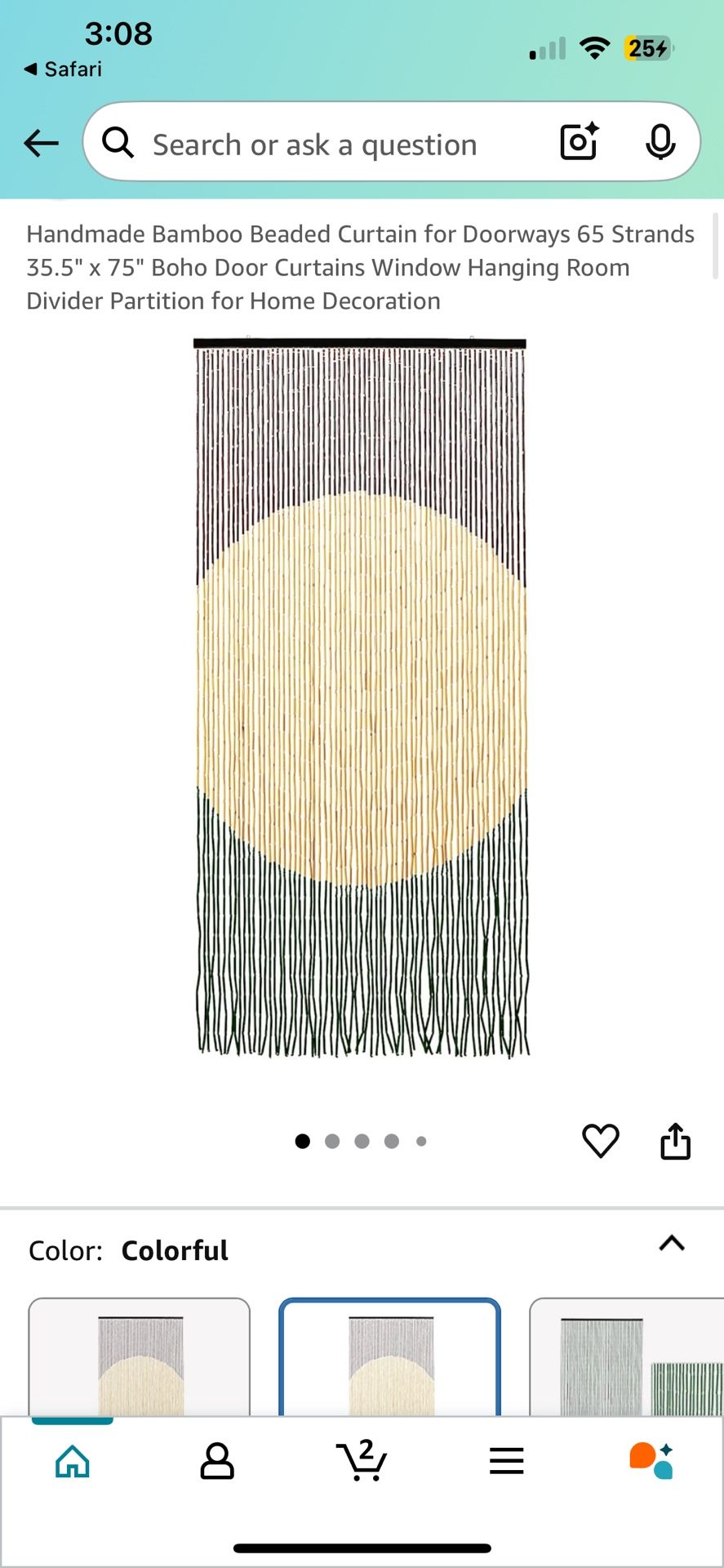Open visual search with the camera icon

click(578, 141)
